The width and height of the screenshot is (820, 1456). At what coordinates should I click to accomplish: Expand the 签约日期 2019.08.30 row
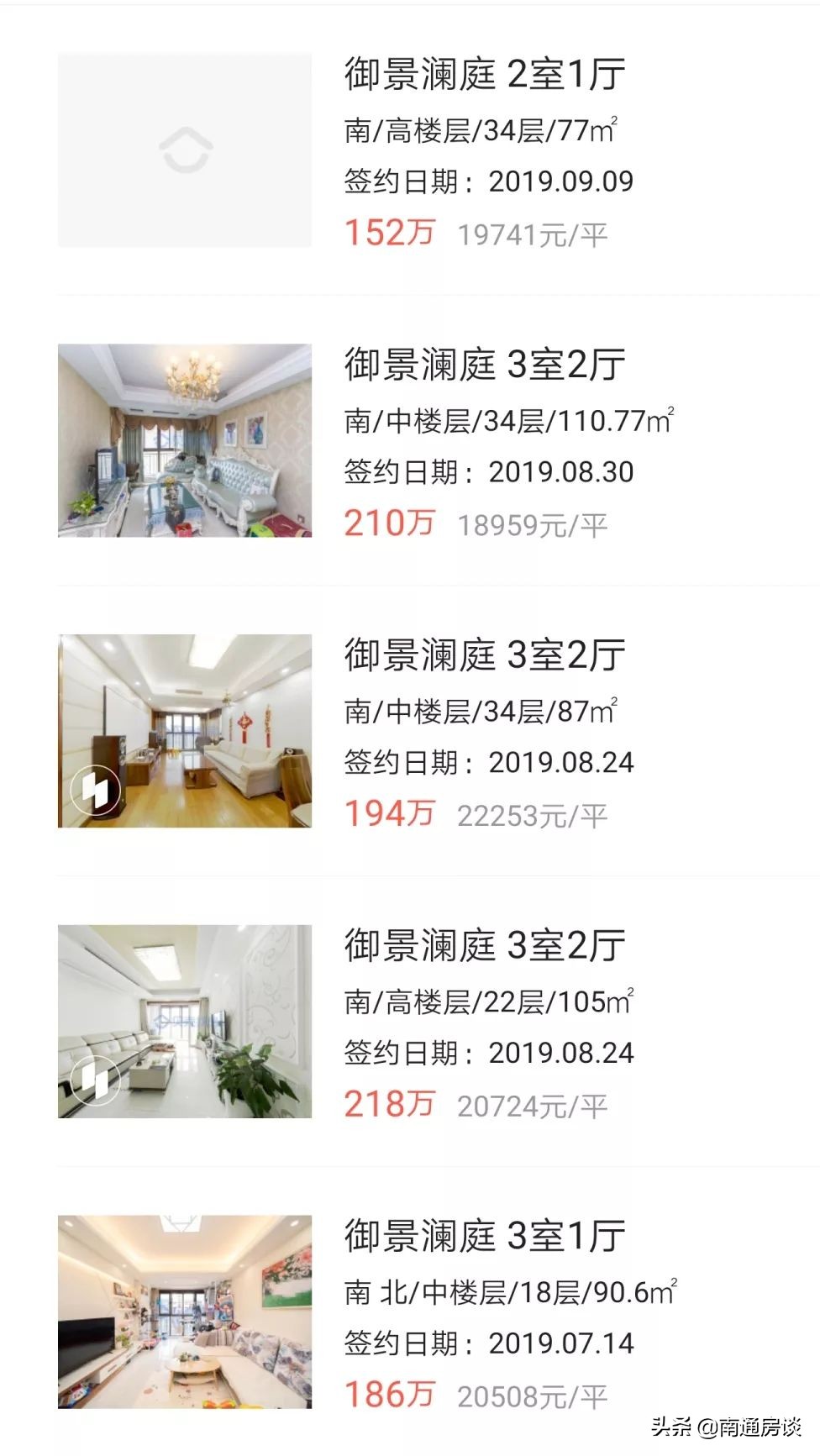pos(489,472)
